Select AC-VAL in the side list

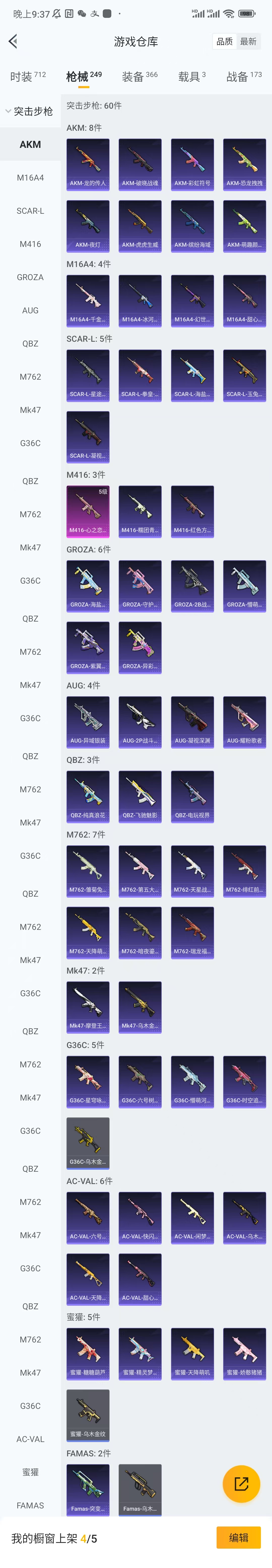[x=30, y=1439]
